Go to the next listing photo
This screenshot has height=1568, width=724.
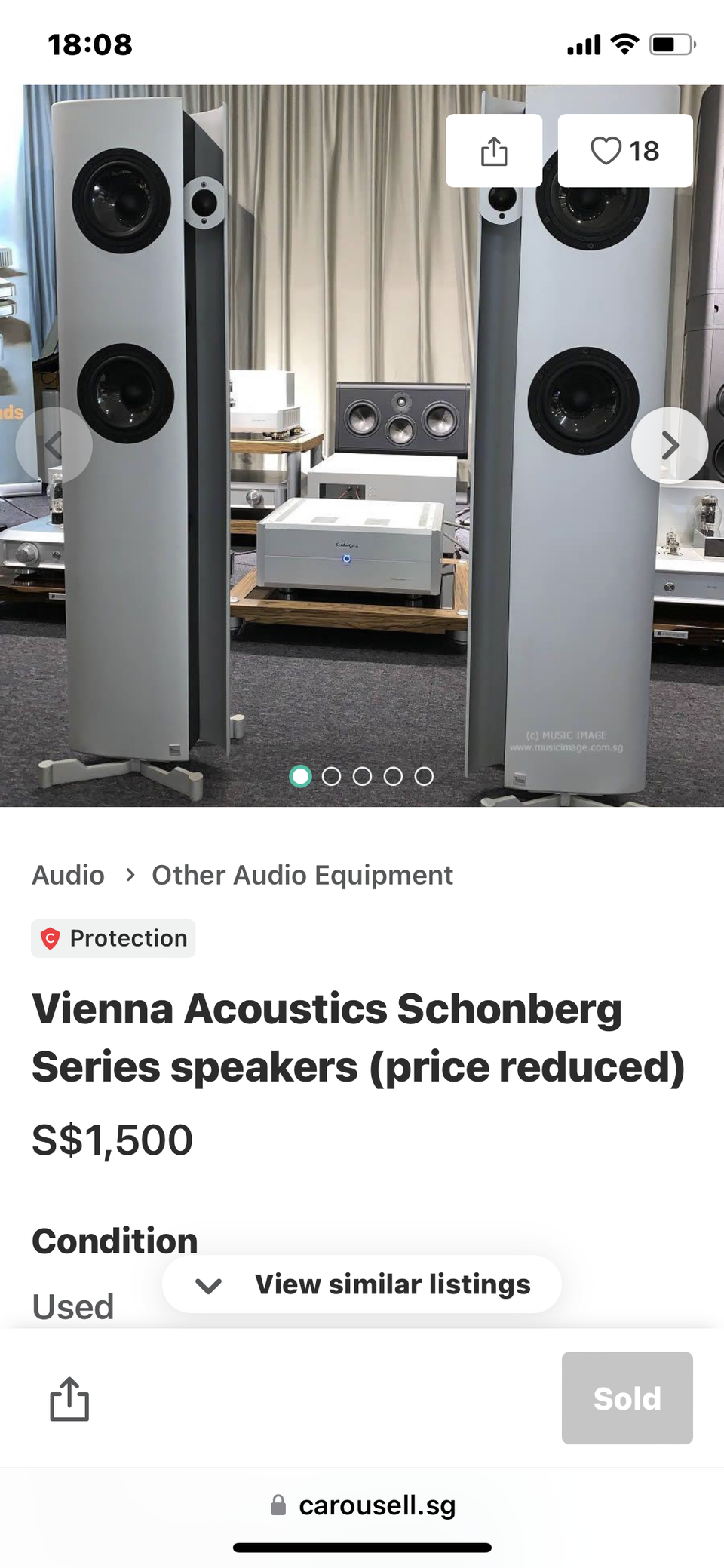(x=669, y=446)
